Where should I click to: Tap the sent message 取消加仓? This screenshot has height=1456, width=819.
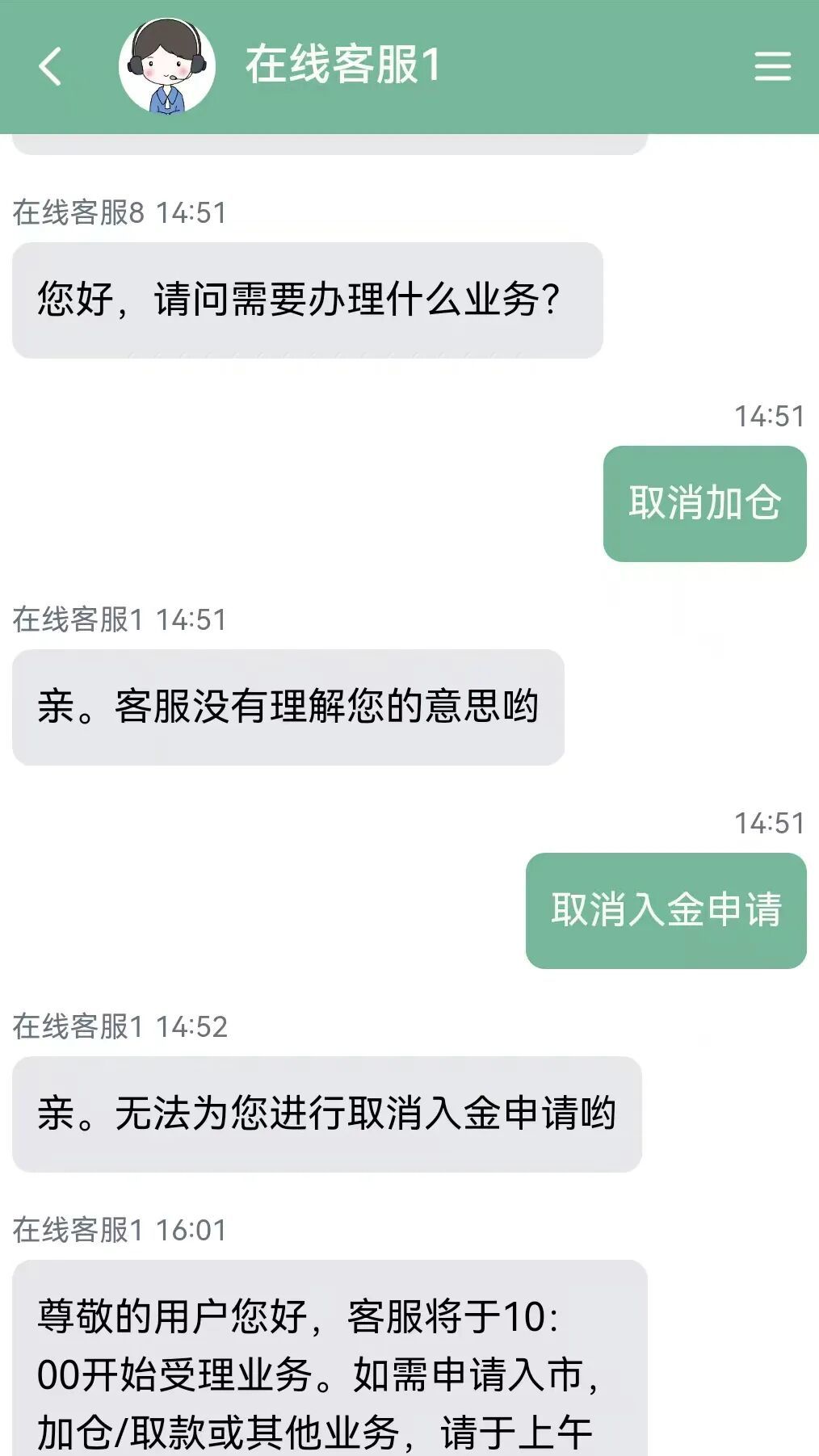[x=703, y=501]
